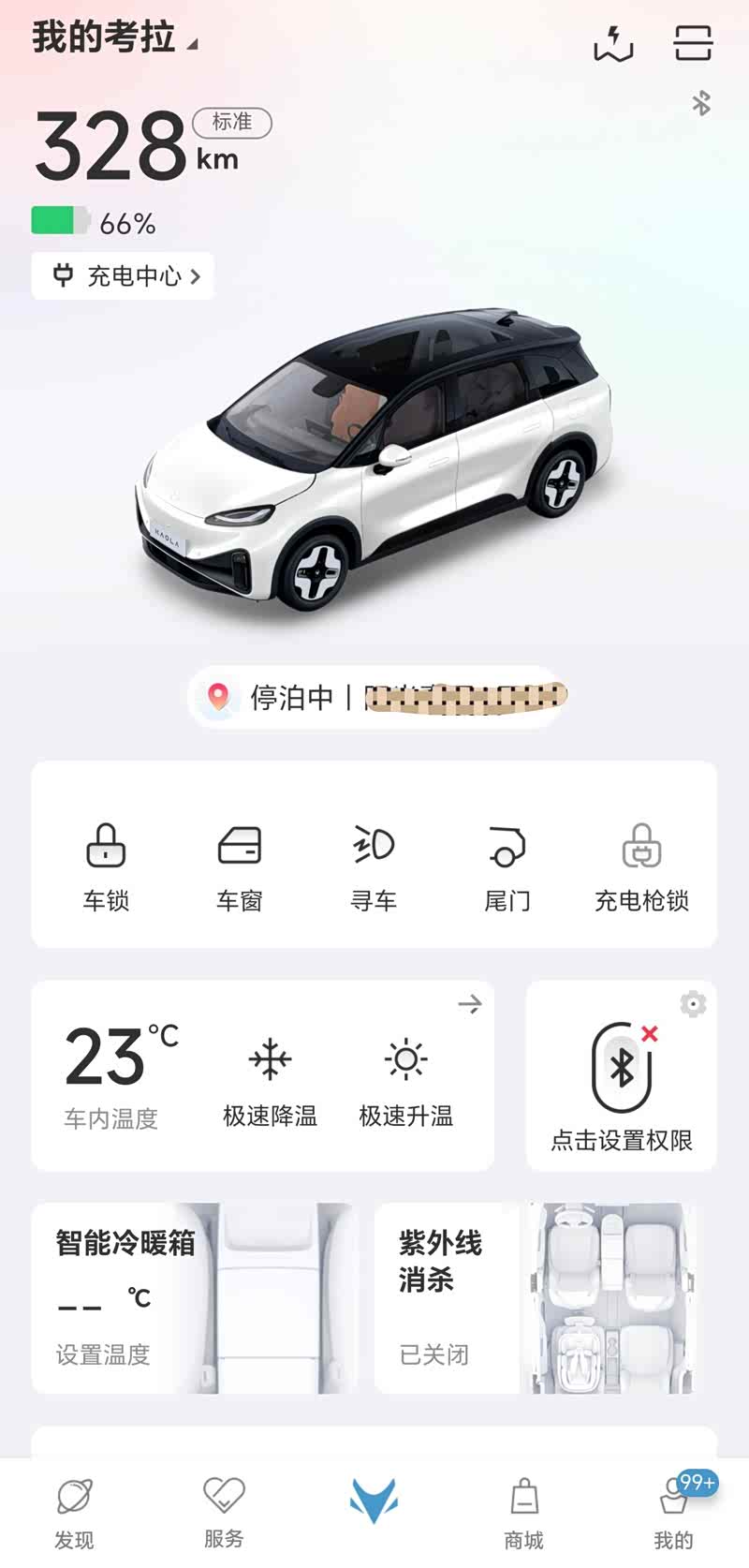Tap the scan code icon
Image resolution: width=749 pixels, height=1568 pixels.
click(693, 43)
